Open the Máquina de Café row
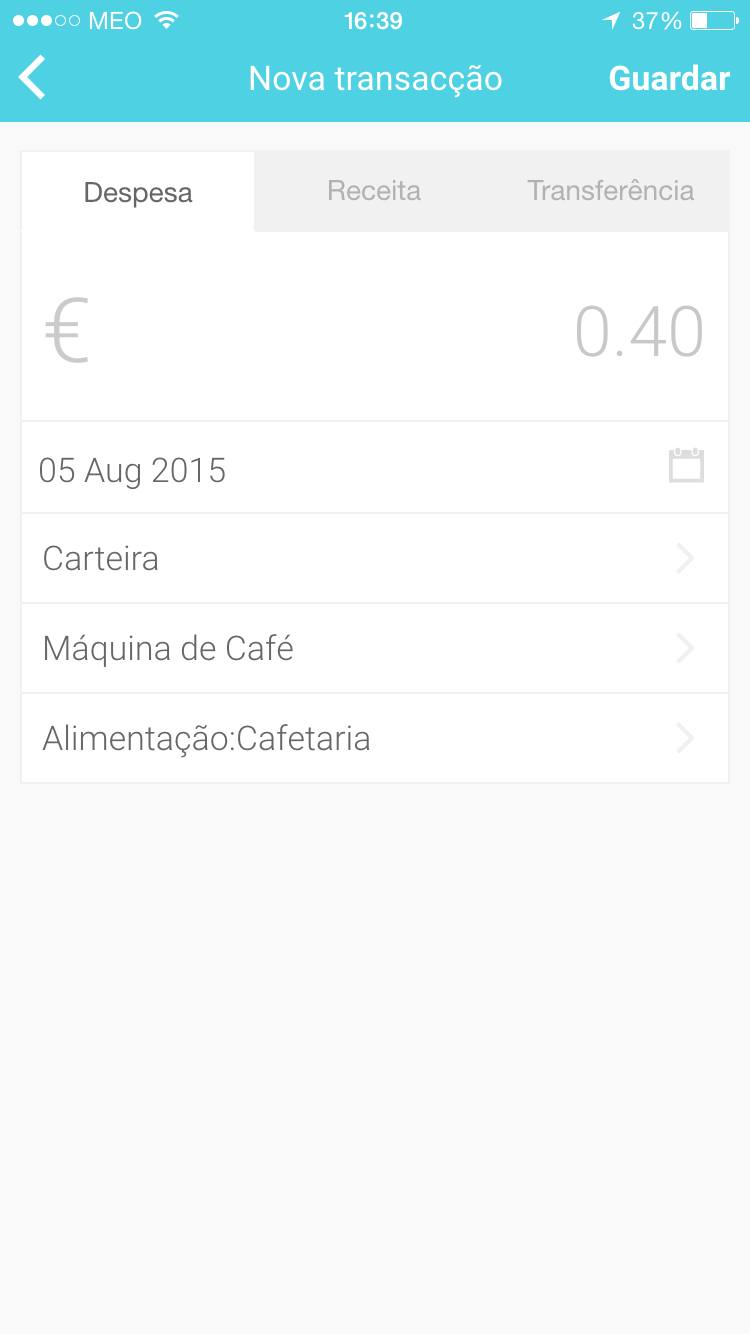The image size is (750, 1334). 374,649
